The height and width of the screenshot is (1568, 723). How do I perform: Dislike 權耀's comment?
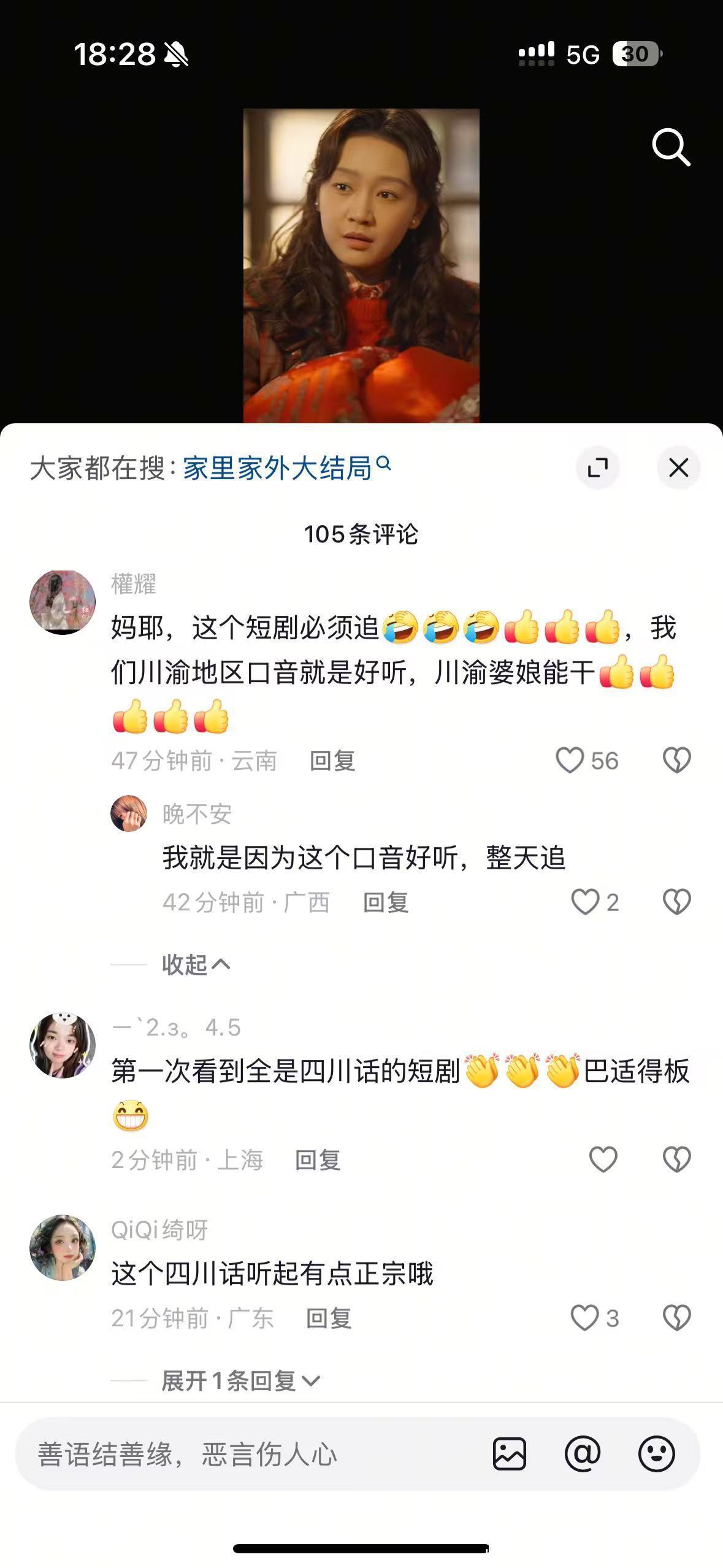click(x=676, y=761)
